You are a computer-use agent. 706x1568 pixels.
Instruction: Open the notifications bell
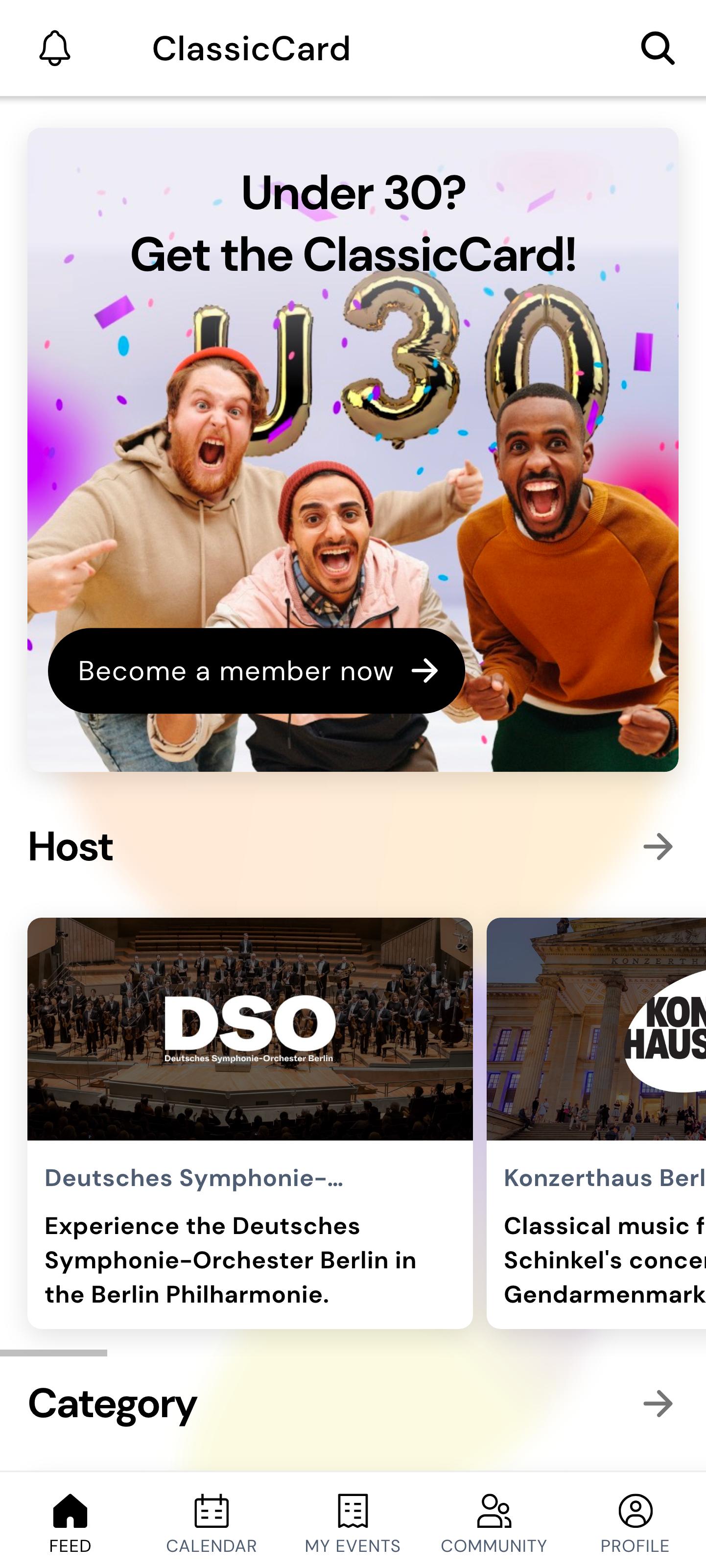pos(55,48)
